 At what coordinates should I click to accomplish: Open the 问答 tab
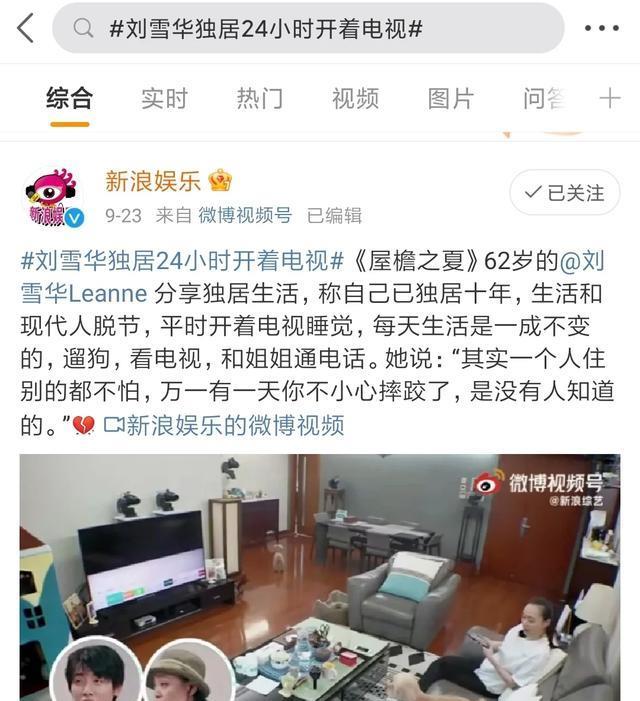(x=543, y=98)
